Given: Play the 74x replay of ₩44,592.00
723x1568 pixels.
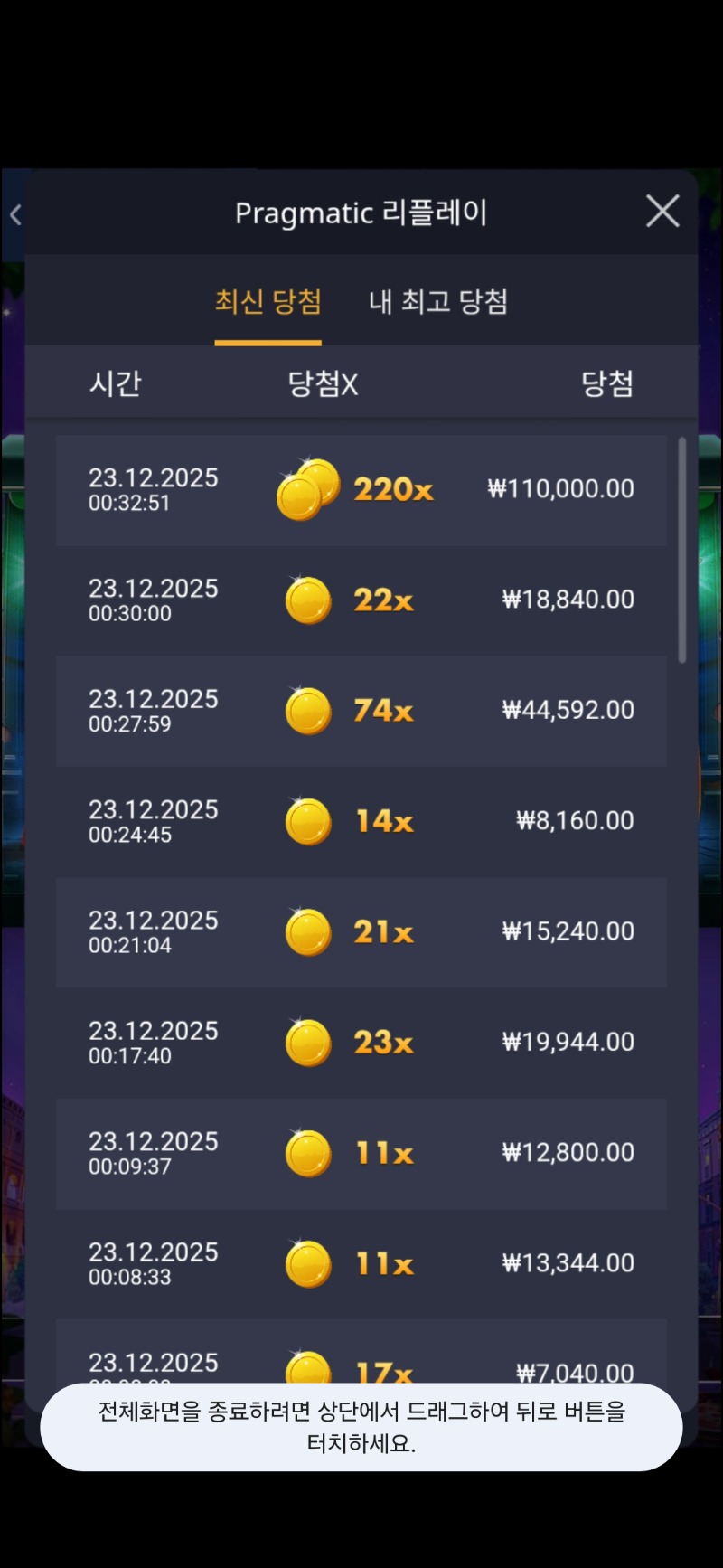Looking at the screenshot, I should 361,711.
